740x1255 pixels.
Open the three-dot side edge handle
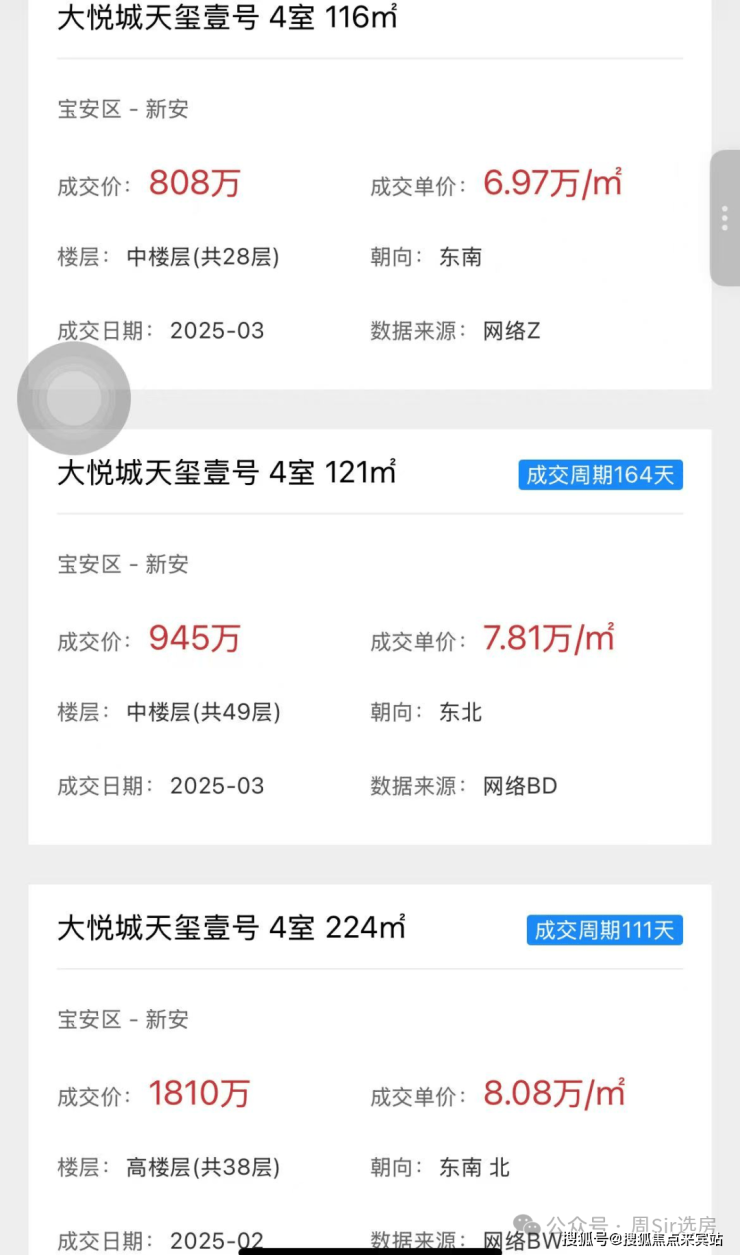click(725, 218)
